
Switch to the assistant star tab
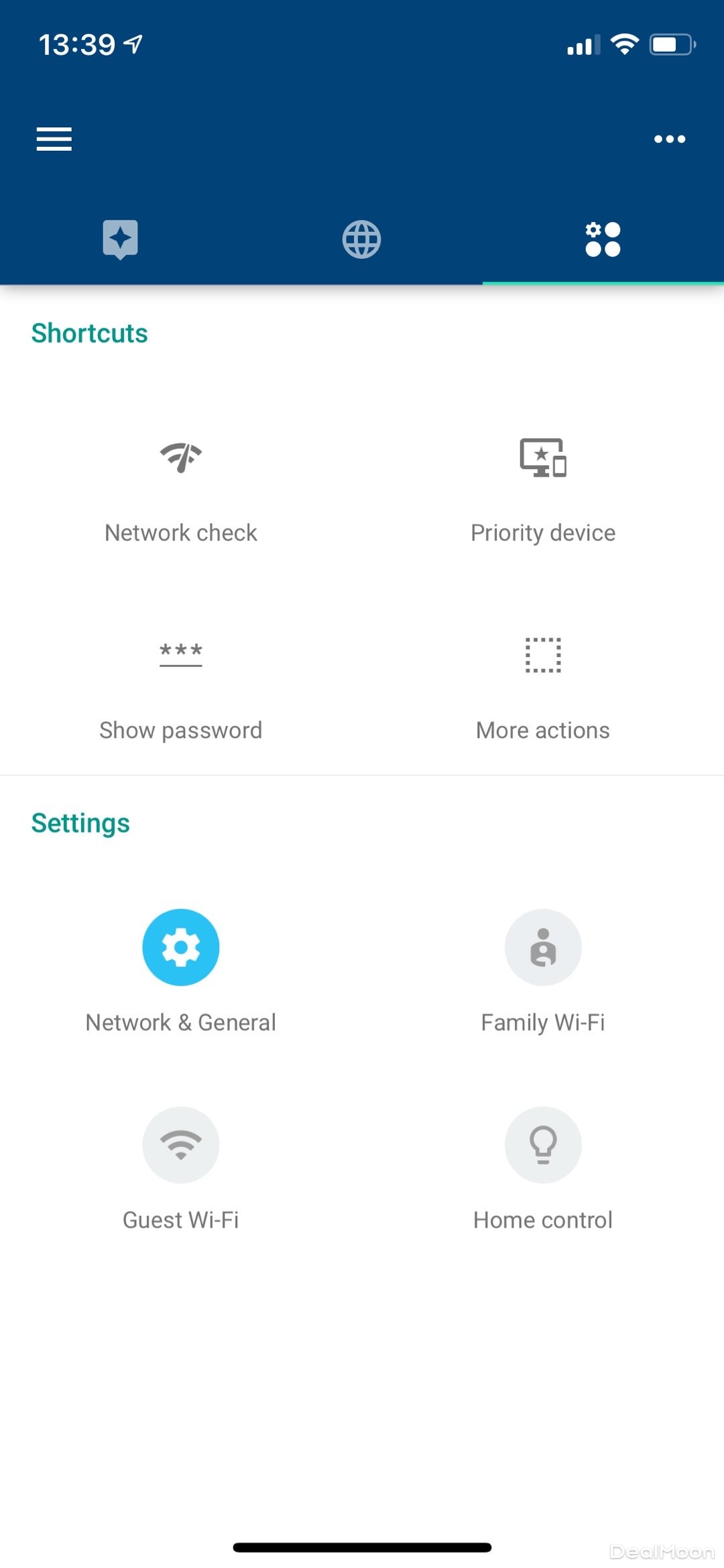pos(121,239)
